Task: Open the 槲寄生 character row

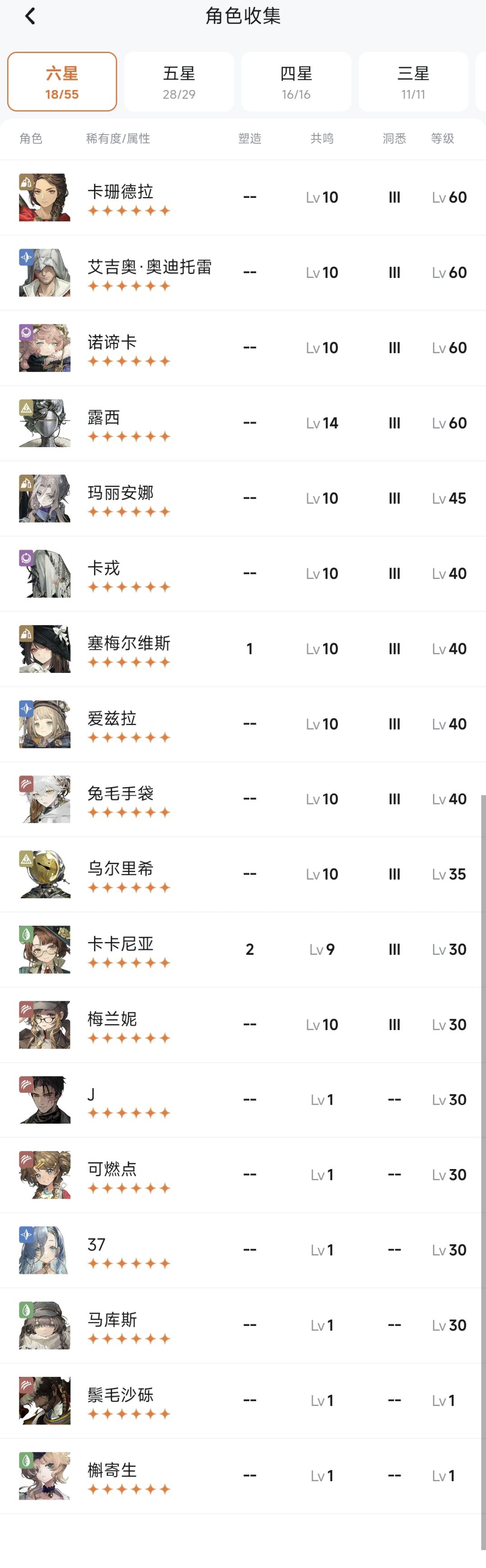Action: [243, 1475]
